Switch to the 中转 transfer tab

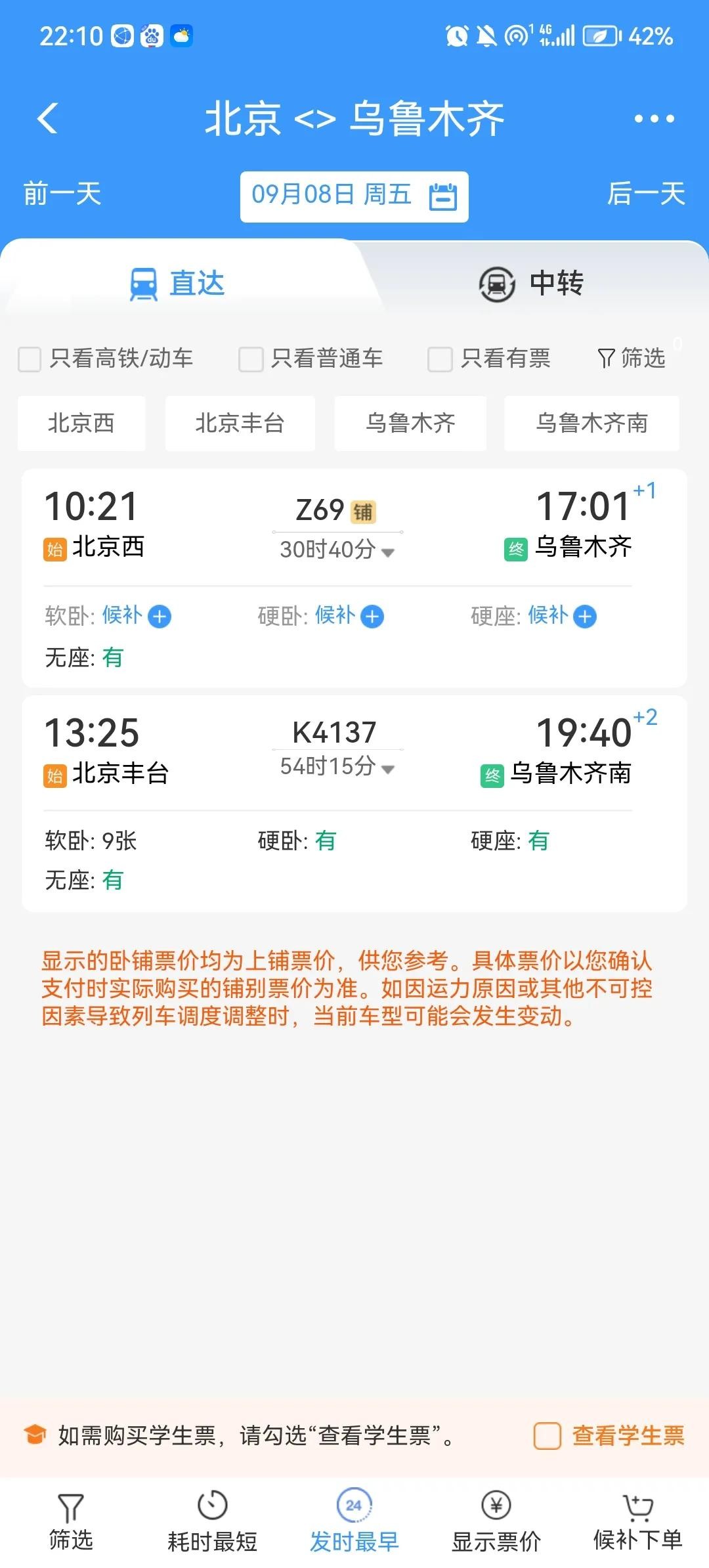tap(532, 284)
